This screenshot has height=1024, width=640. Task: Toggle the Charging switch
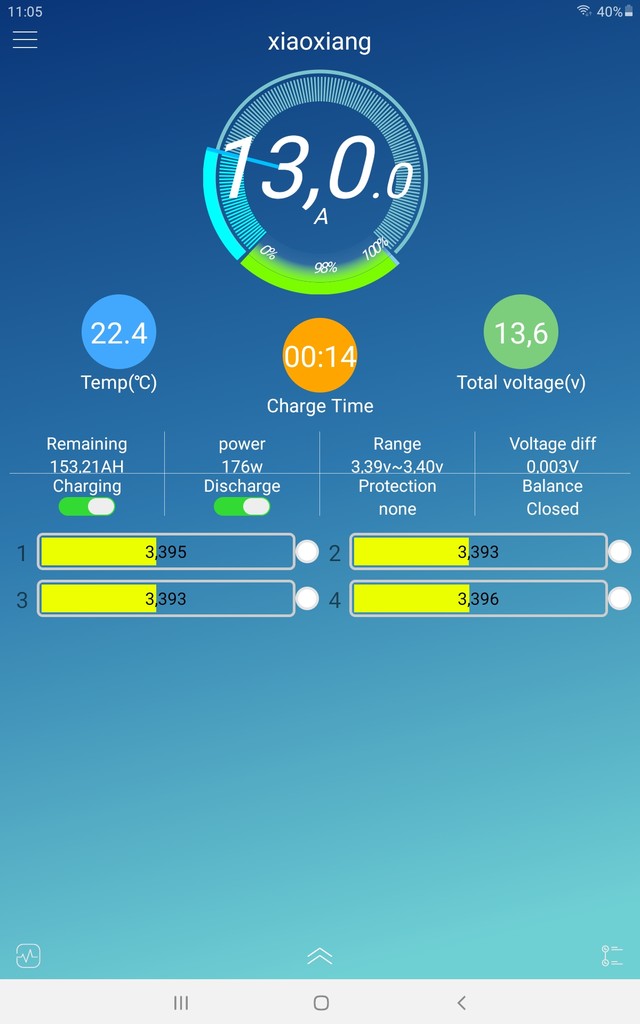[x=87, y=507]
